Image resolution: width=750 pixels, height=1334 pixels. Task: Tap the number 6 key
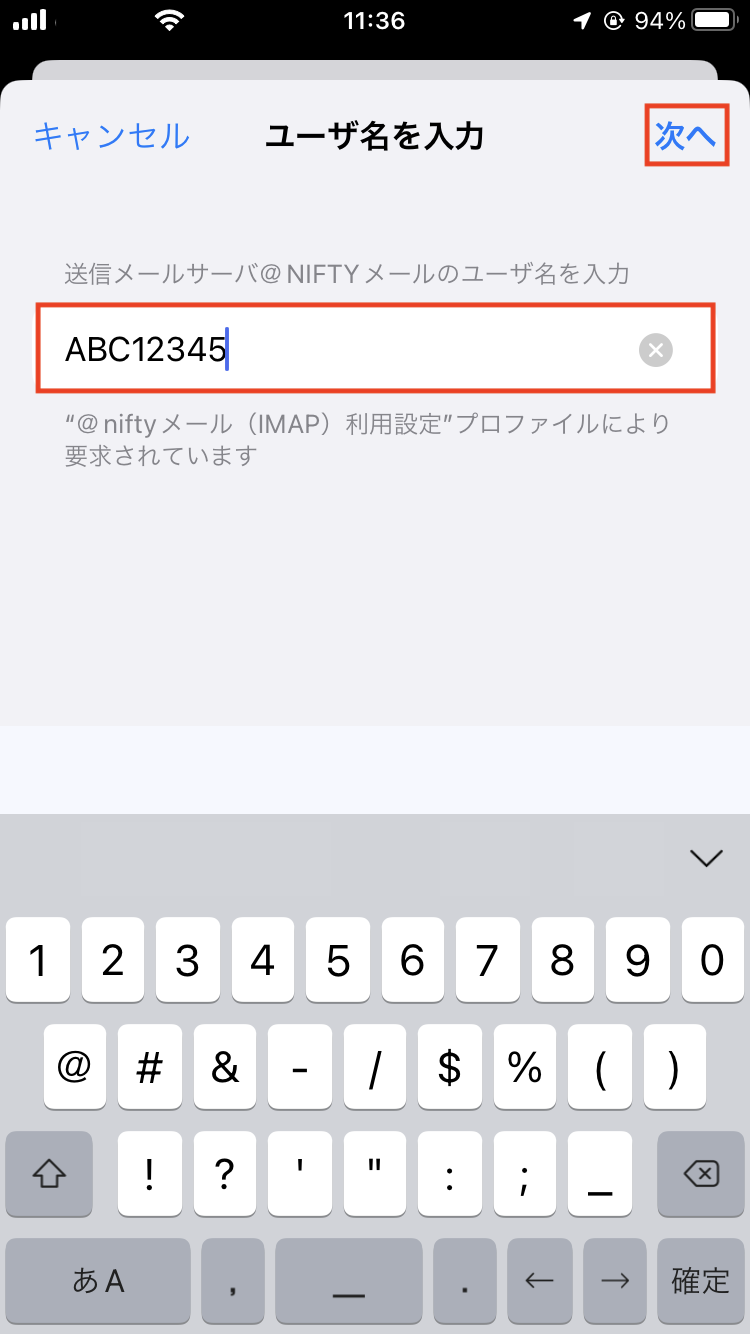(412, 961)
